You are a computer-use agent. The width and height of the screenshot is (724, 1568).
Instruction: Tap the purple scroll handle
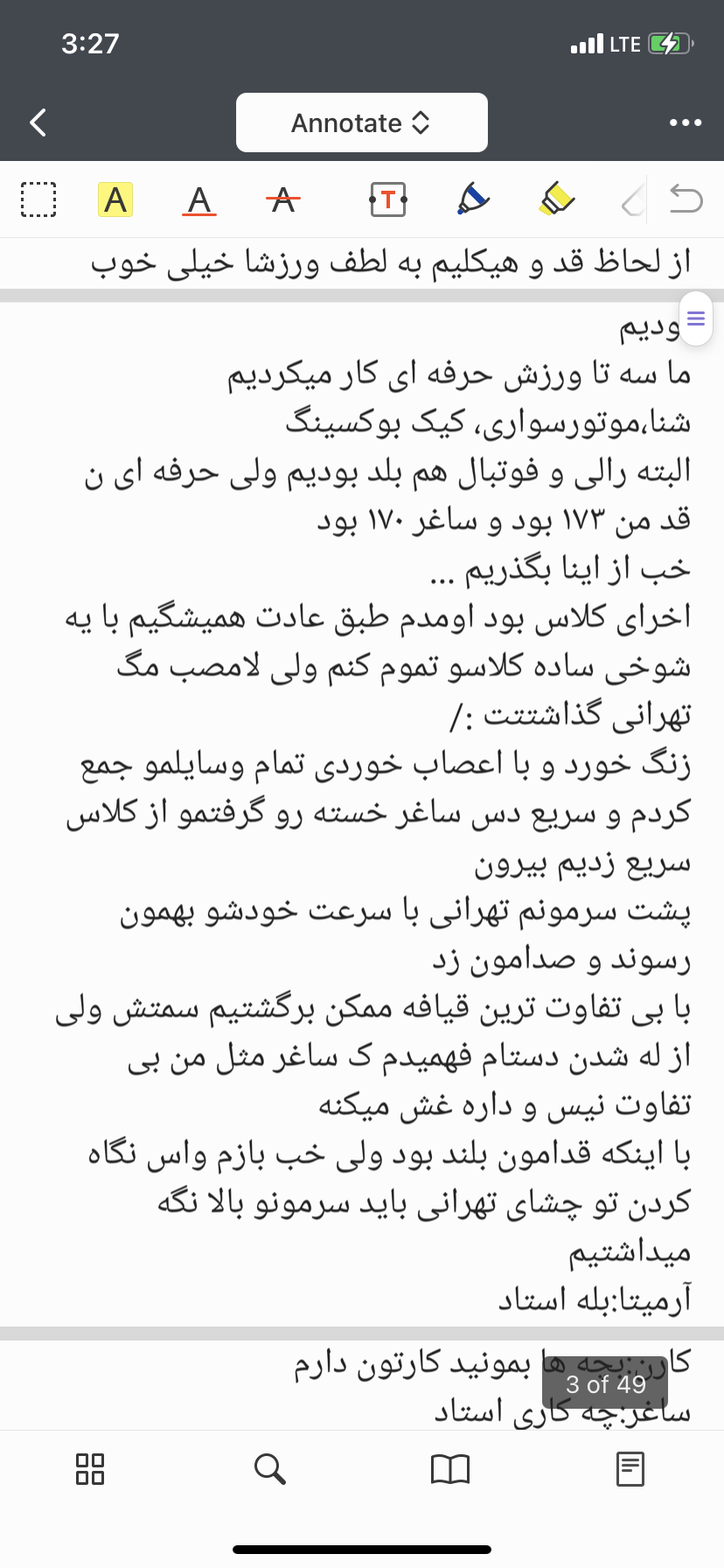coord(696,318)
